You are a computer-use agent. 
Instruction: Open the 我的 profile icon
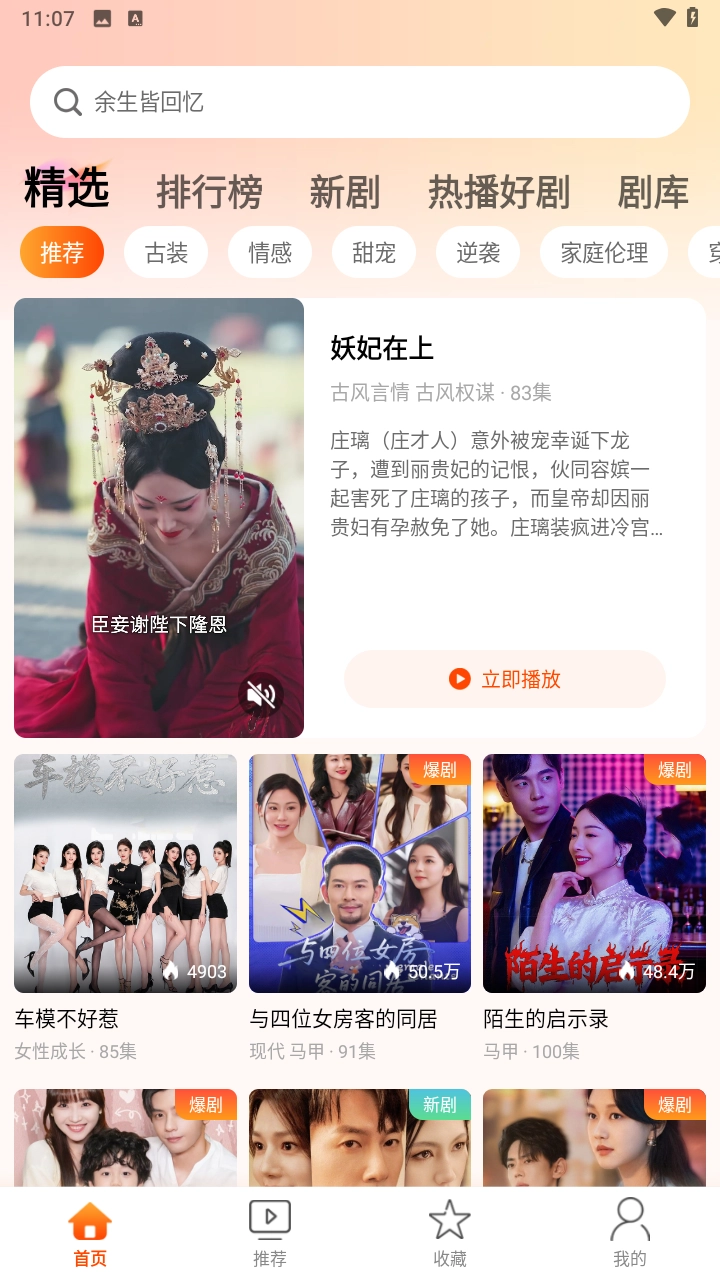click(x=630, y=1218)
